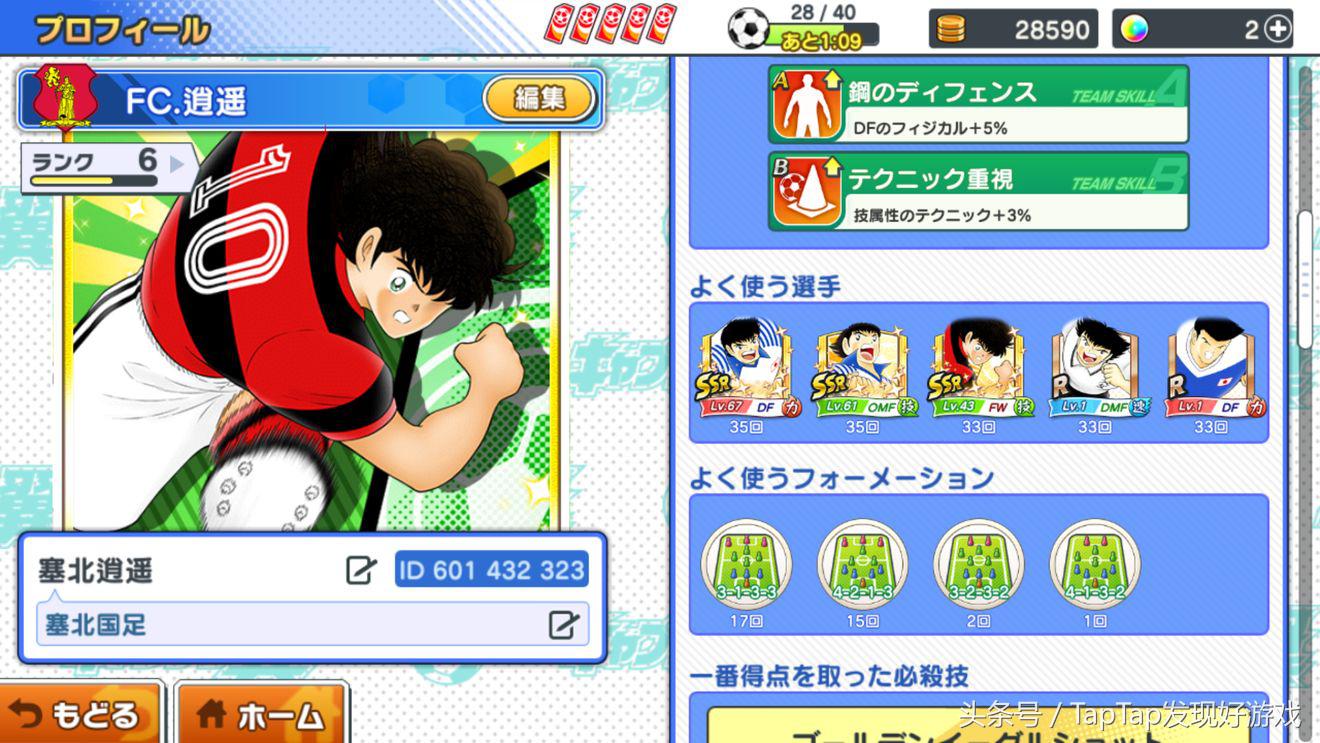Edit the player name 塞北逍遥

pos(361,571)
